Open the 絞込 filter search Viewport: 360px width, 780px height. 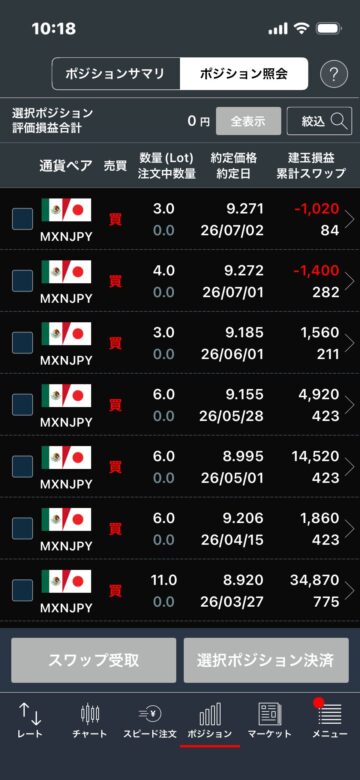pos(319,121)
